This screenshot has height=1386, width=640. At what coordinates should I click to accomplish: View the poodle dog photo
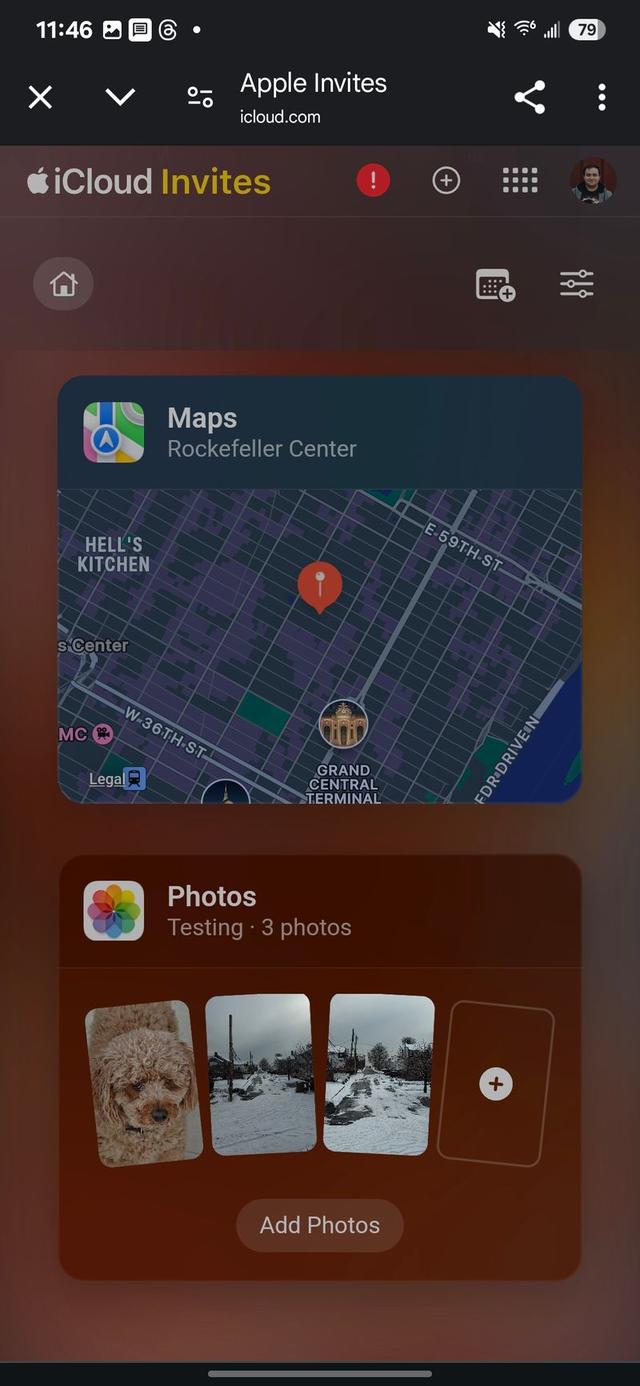point(143,1082)
